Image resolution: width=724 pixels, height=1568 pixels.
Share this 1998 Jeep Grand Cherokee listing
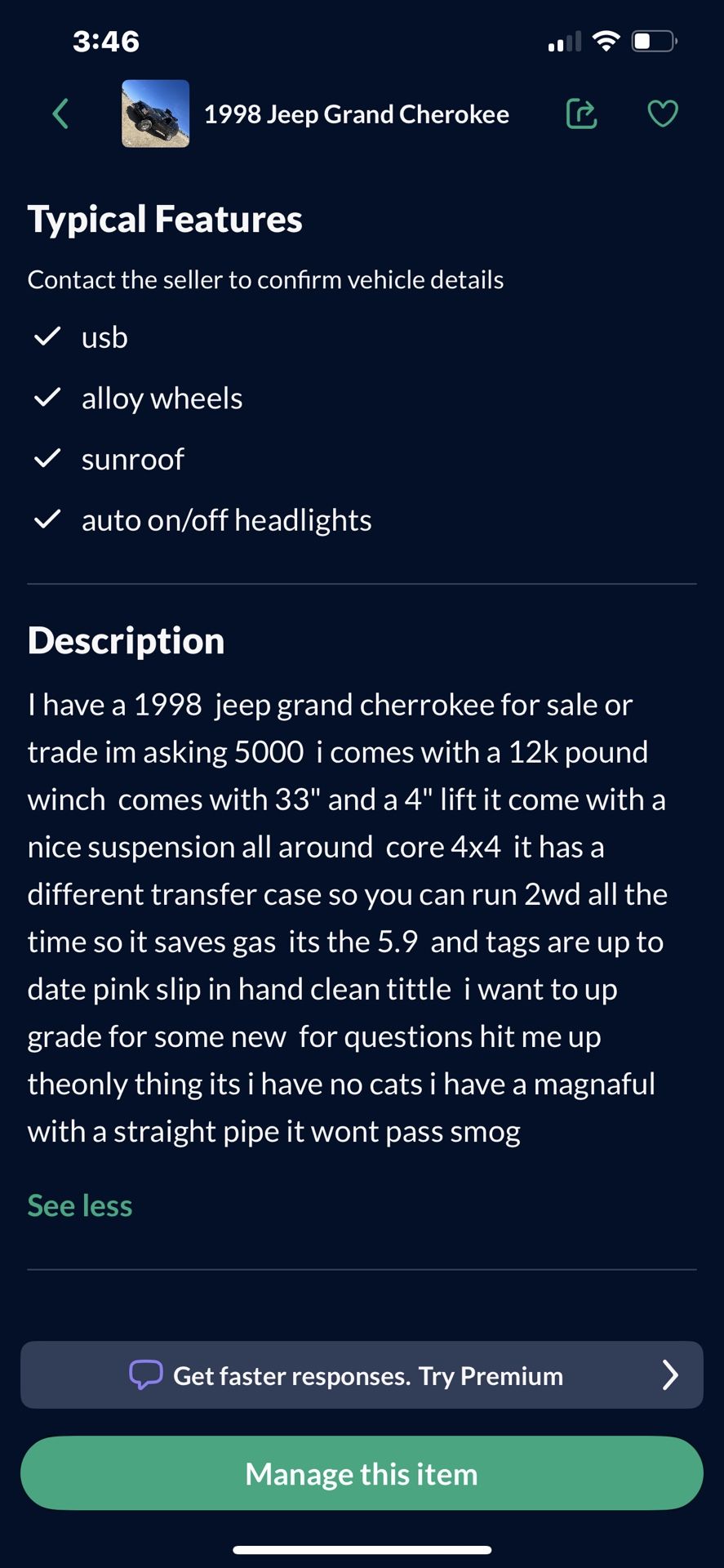pos(581,114)
